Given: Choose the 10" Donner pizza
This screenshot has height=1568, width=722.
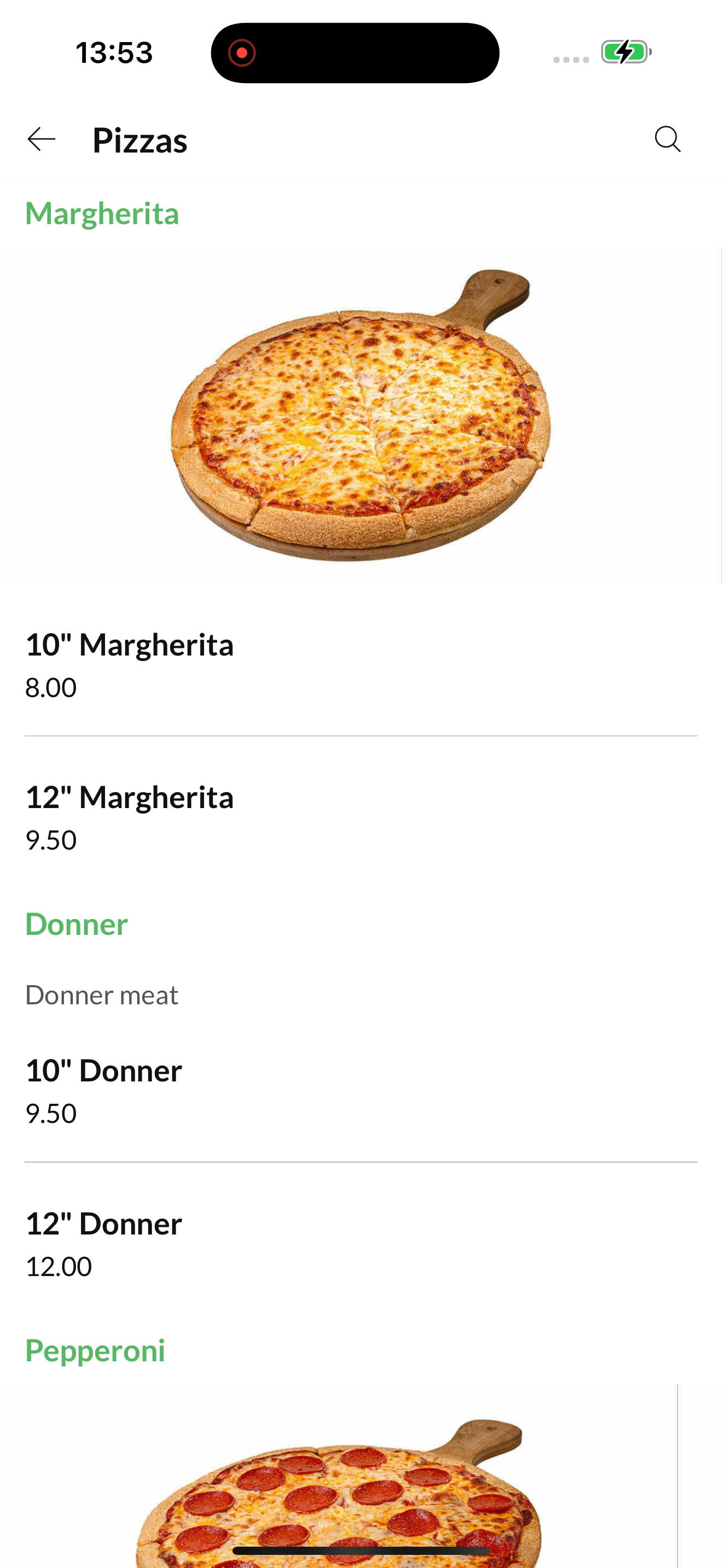Looking at the screenshot, I should (x=361, y=1091).
